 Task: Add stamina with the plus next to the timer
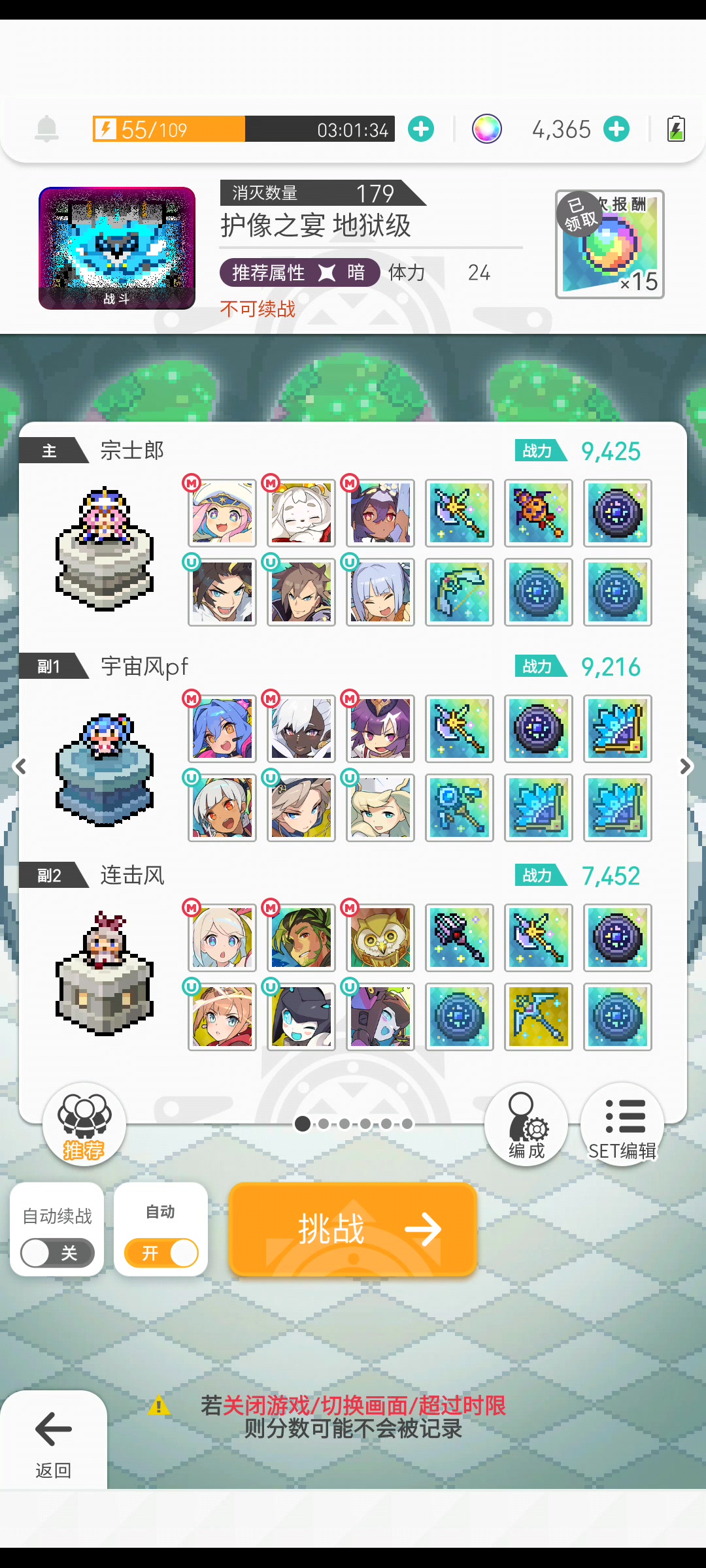coord(421,129)
